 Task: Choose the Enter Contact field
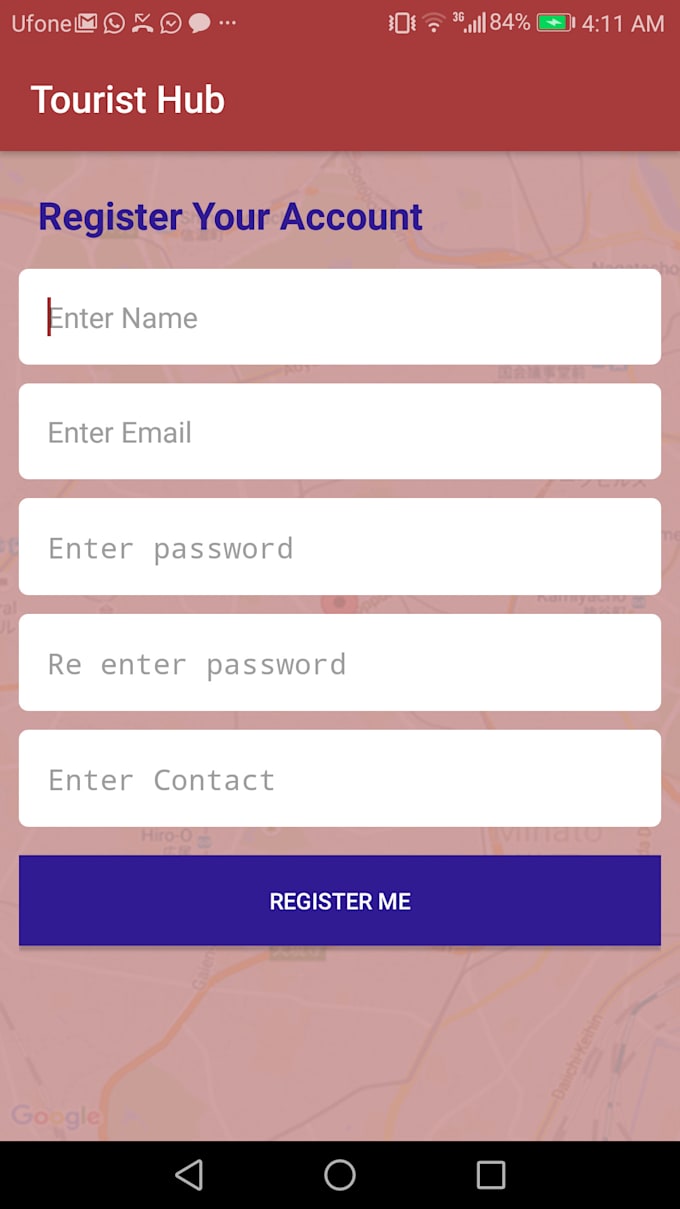(x=340, y=779)
